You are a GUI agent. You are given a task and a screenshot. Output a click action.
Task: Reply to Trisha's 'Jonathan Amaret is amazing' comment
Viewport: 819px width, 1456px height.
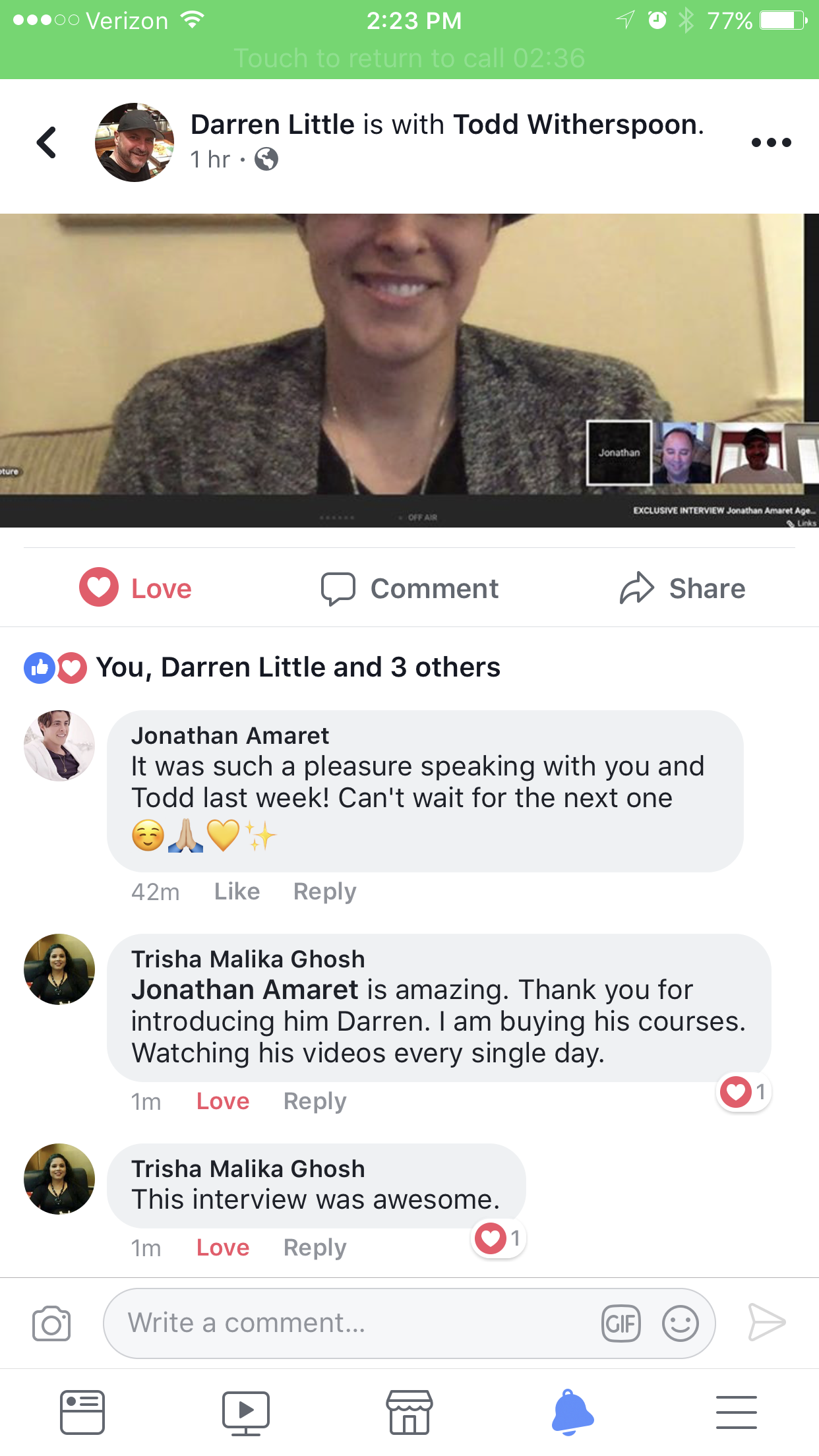point(315,1101)
